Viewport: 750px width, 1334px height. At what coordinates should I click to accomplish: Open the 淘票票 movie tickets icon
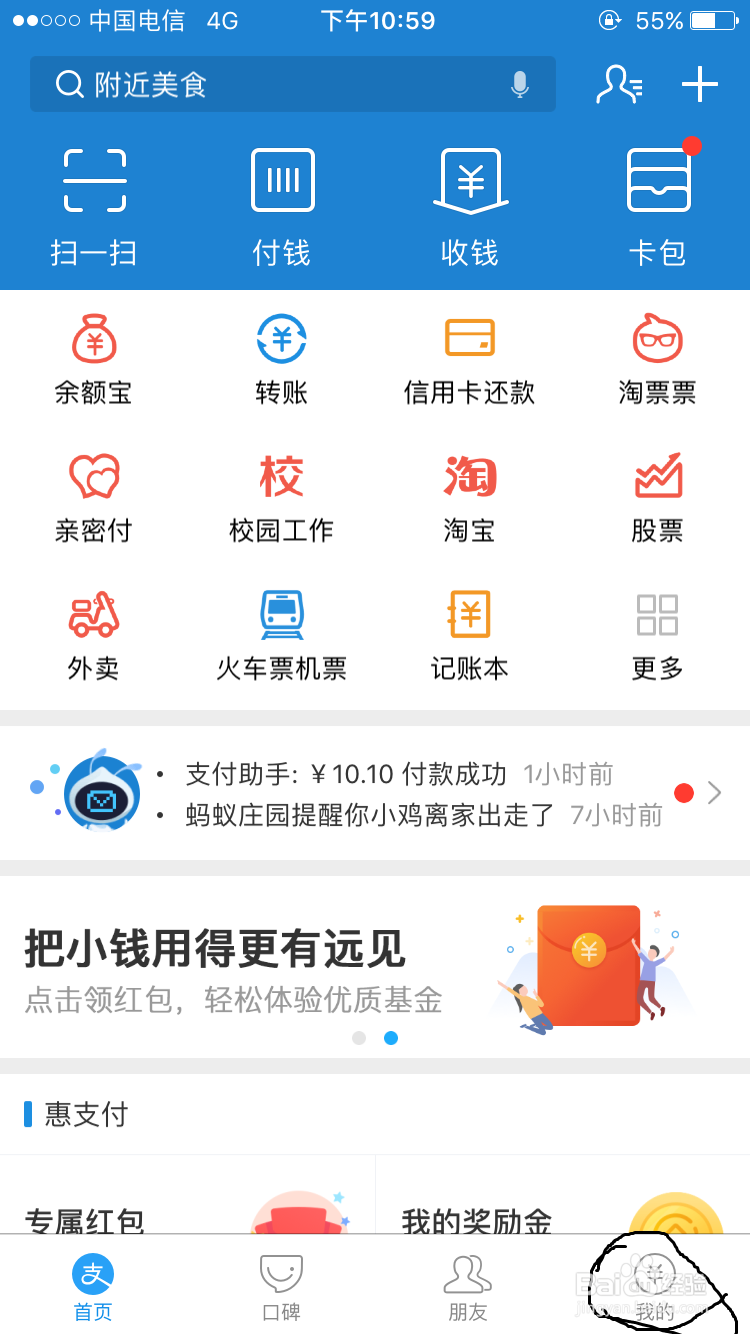(656, 340)
